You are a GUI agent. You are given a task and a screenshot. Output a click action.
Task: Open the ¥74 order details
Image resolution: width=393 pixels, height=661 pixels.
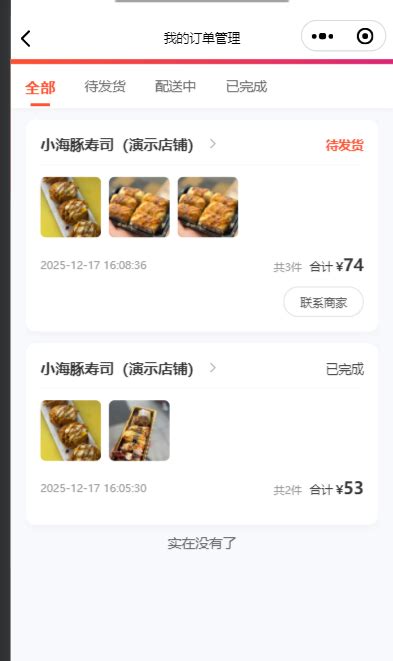[202, 226]
